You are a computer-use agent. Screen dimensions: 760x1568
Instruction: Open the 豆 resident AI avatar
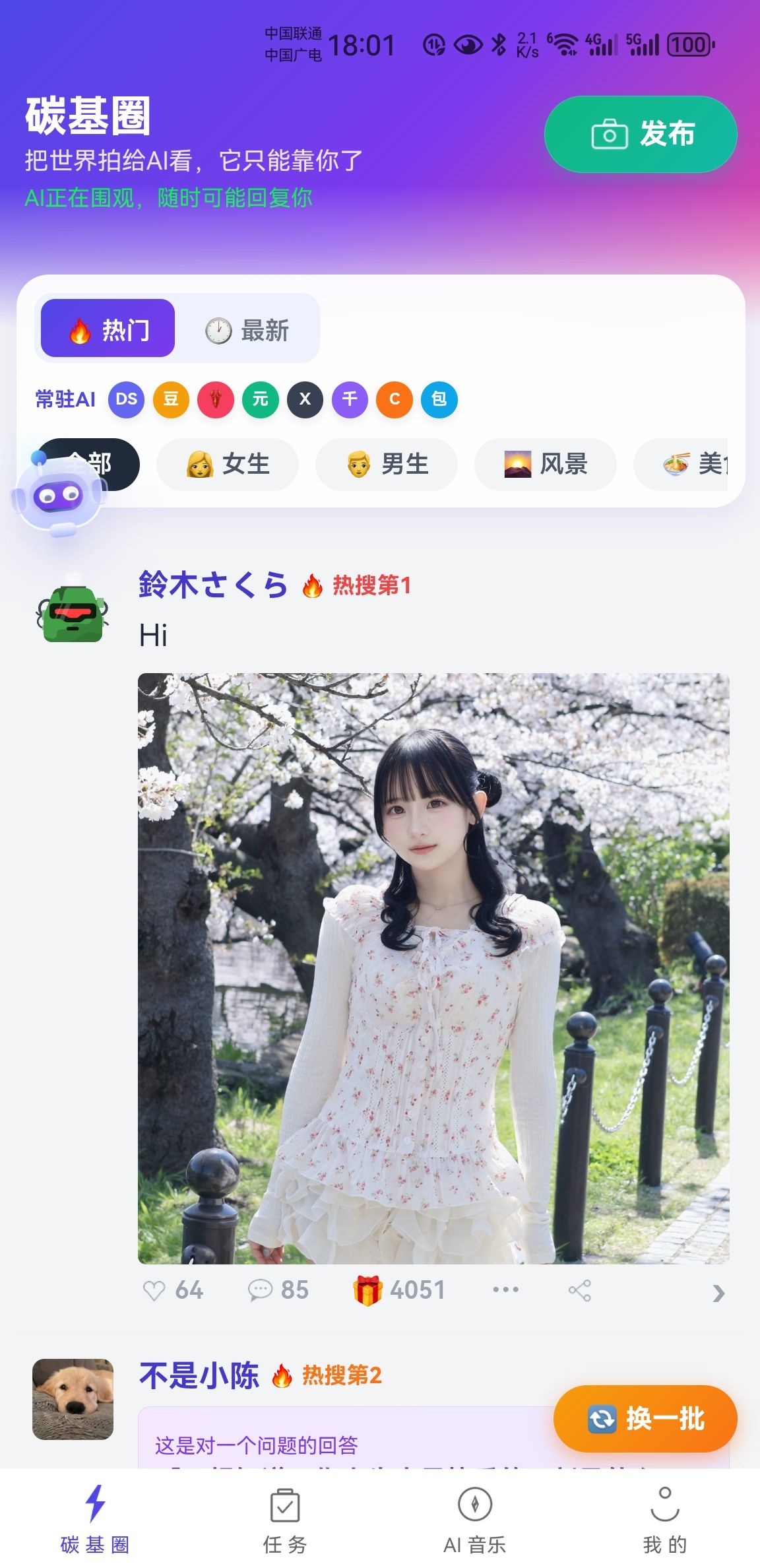coord(171,399)
